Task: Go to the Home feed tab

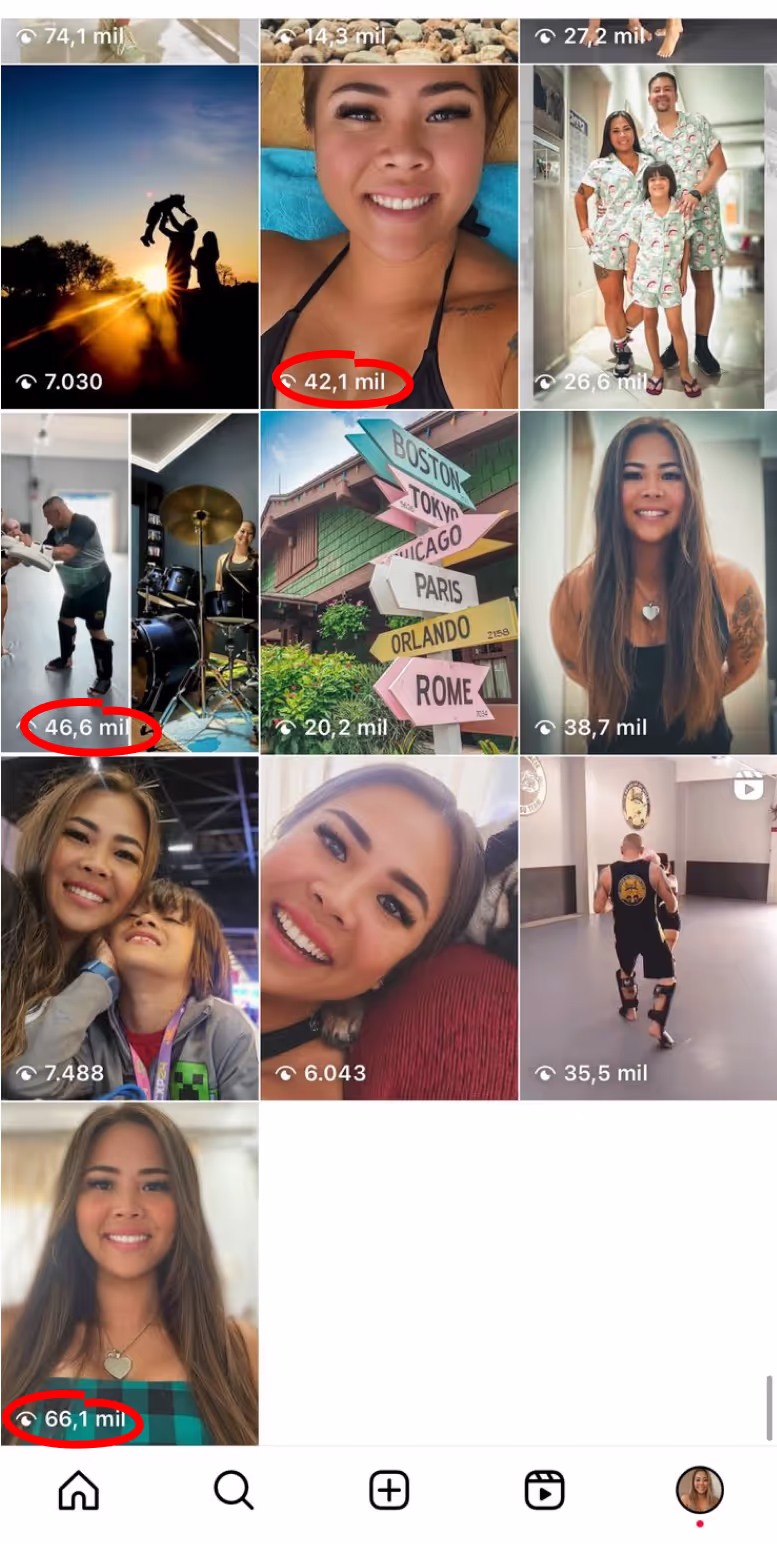Action: coord(79,1491)
